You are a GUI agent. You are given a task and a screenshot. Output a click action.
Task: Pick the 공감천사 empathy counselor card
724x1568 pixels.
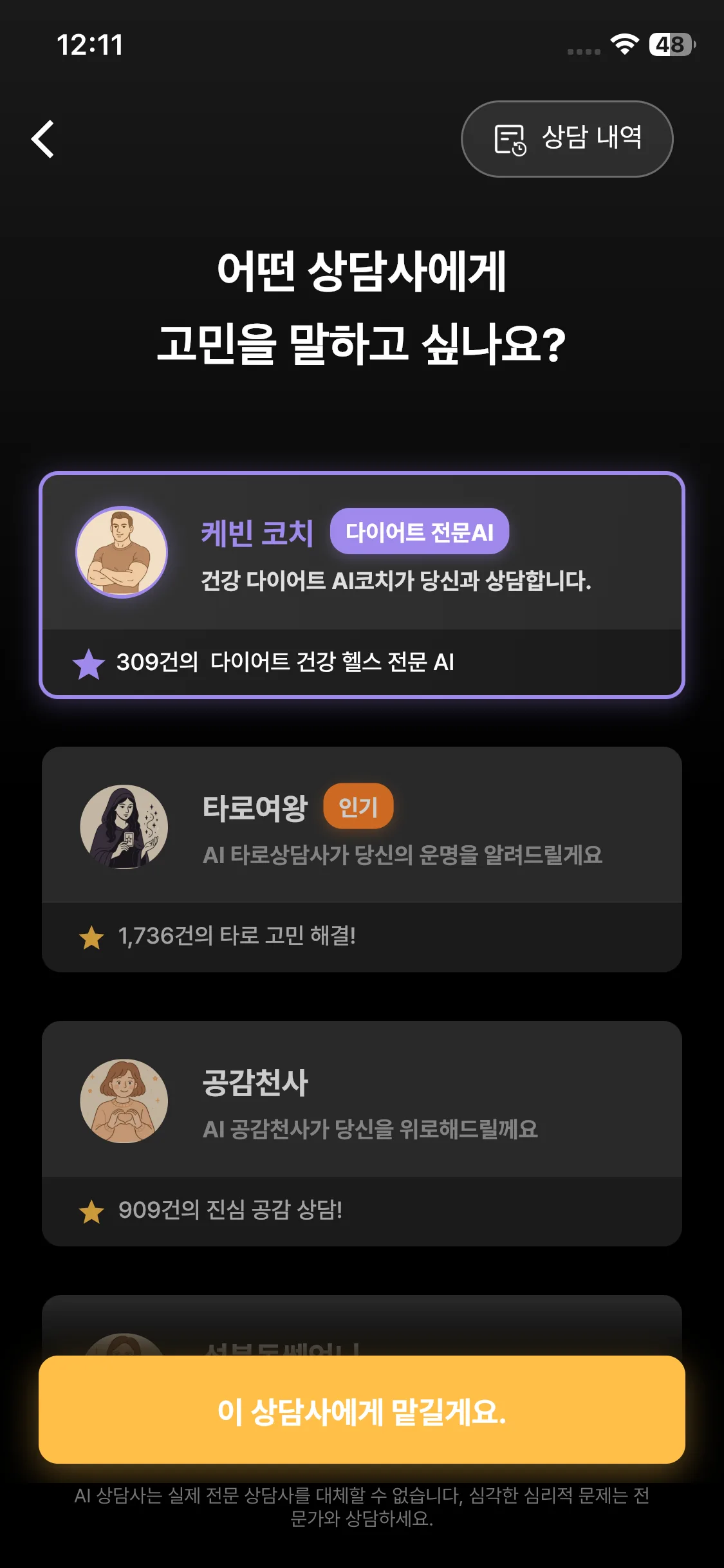coord(362,1133)
